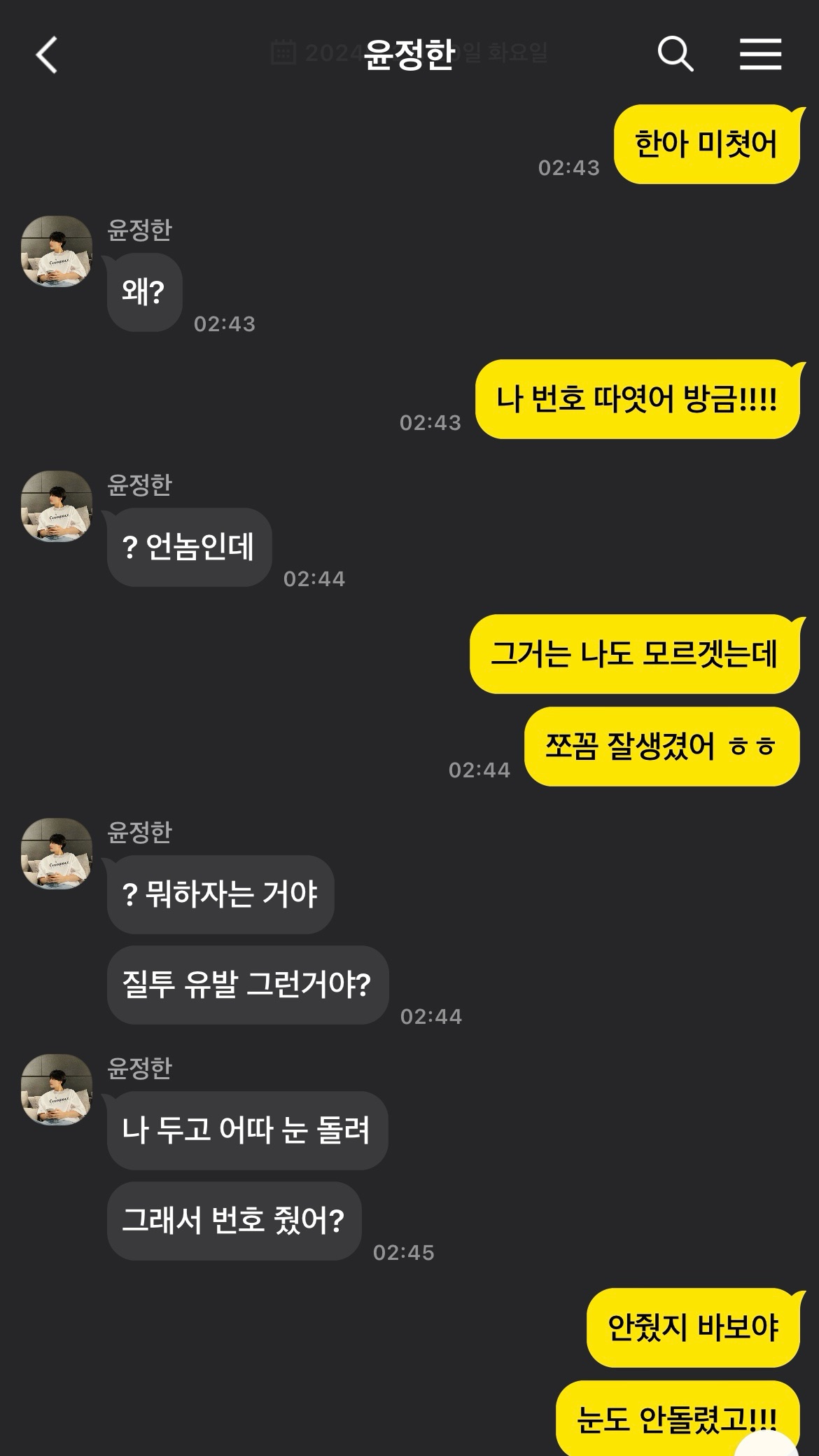819x1456 pixels.
Task: Go back from the 윤정한 chat
Action: (47, 55)
